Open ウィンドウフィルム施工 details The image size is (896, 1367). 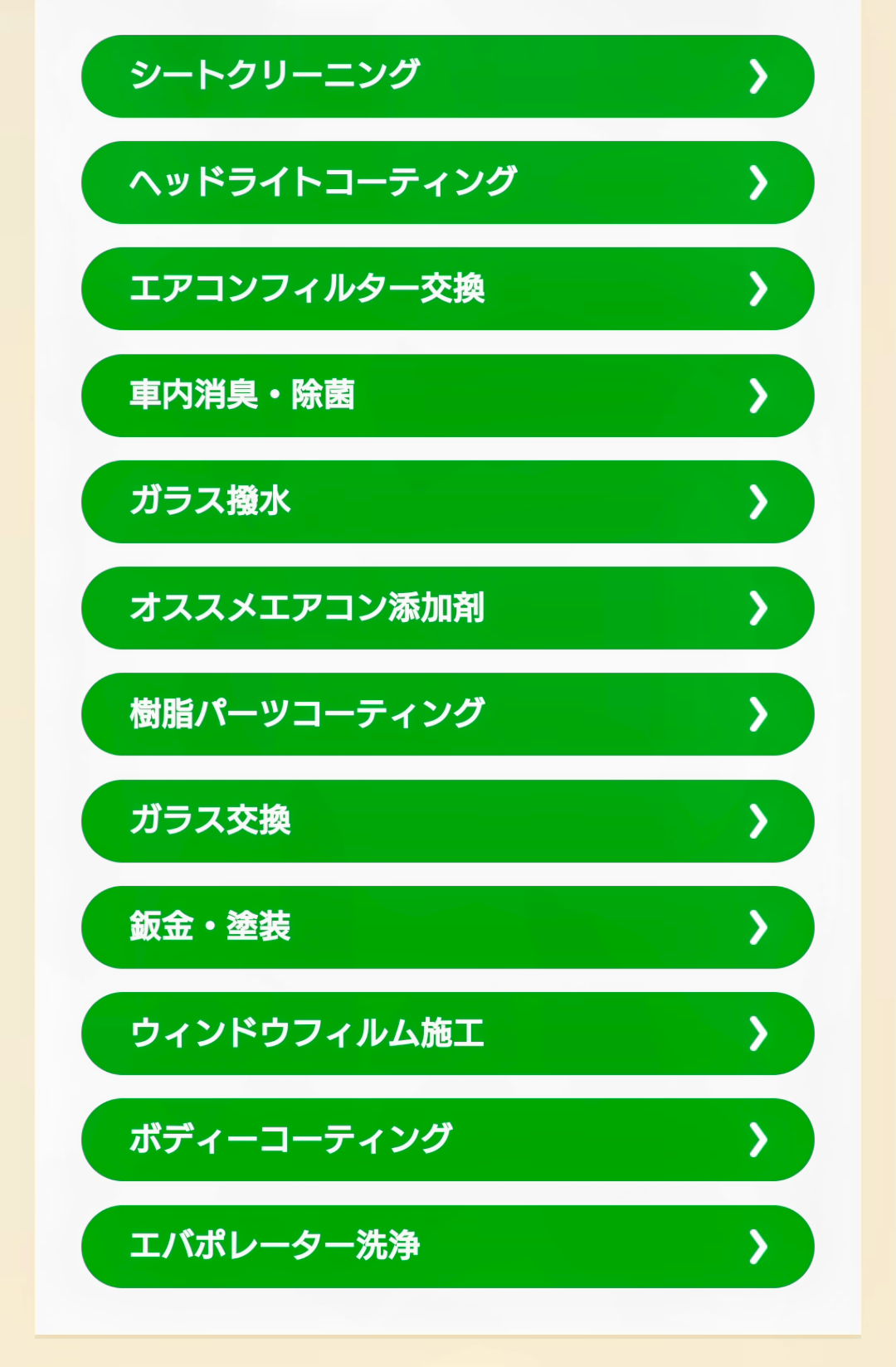[447, 1034]
